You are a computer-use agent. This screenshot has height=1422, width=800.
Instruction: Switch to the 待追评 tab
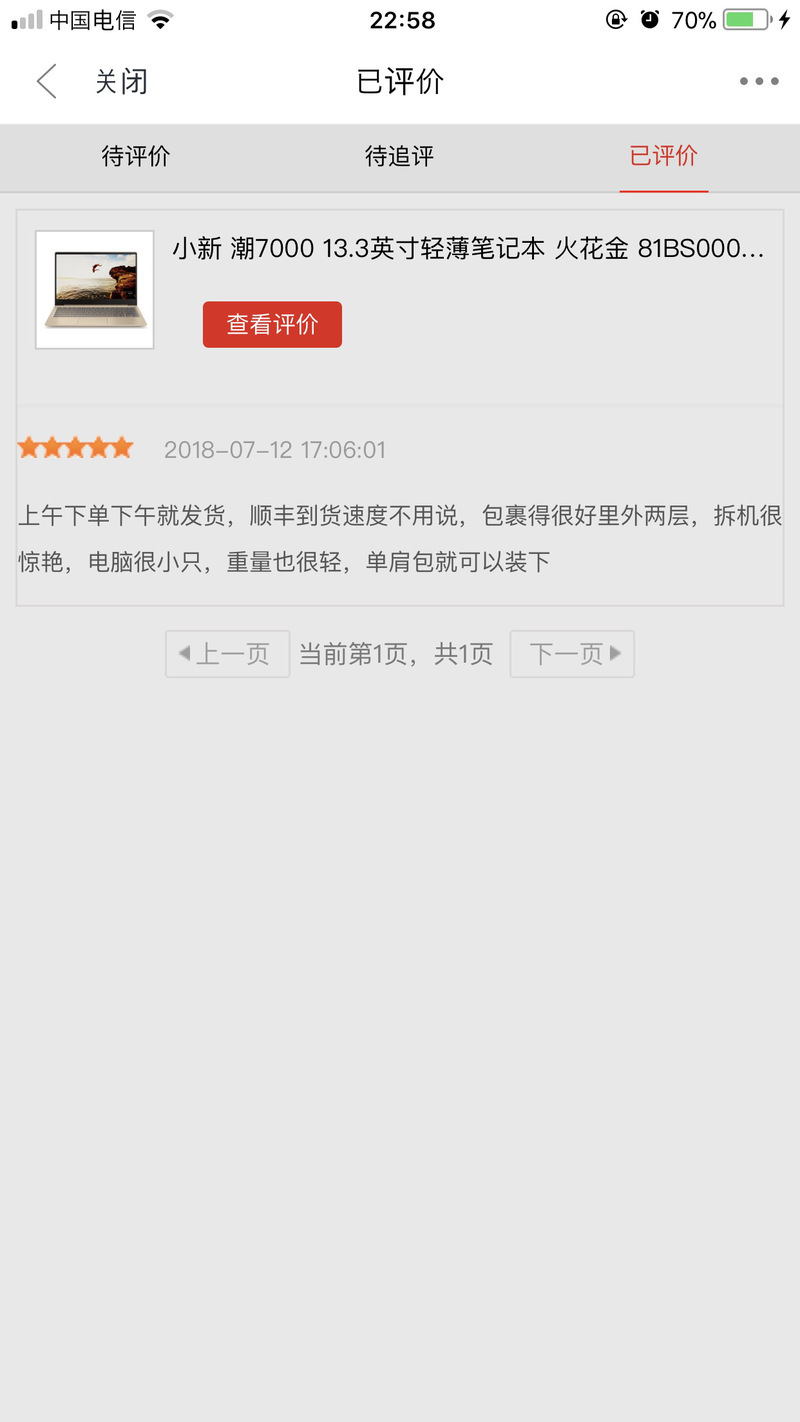click(x=399, y=156)
